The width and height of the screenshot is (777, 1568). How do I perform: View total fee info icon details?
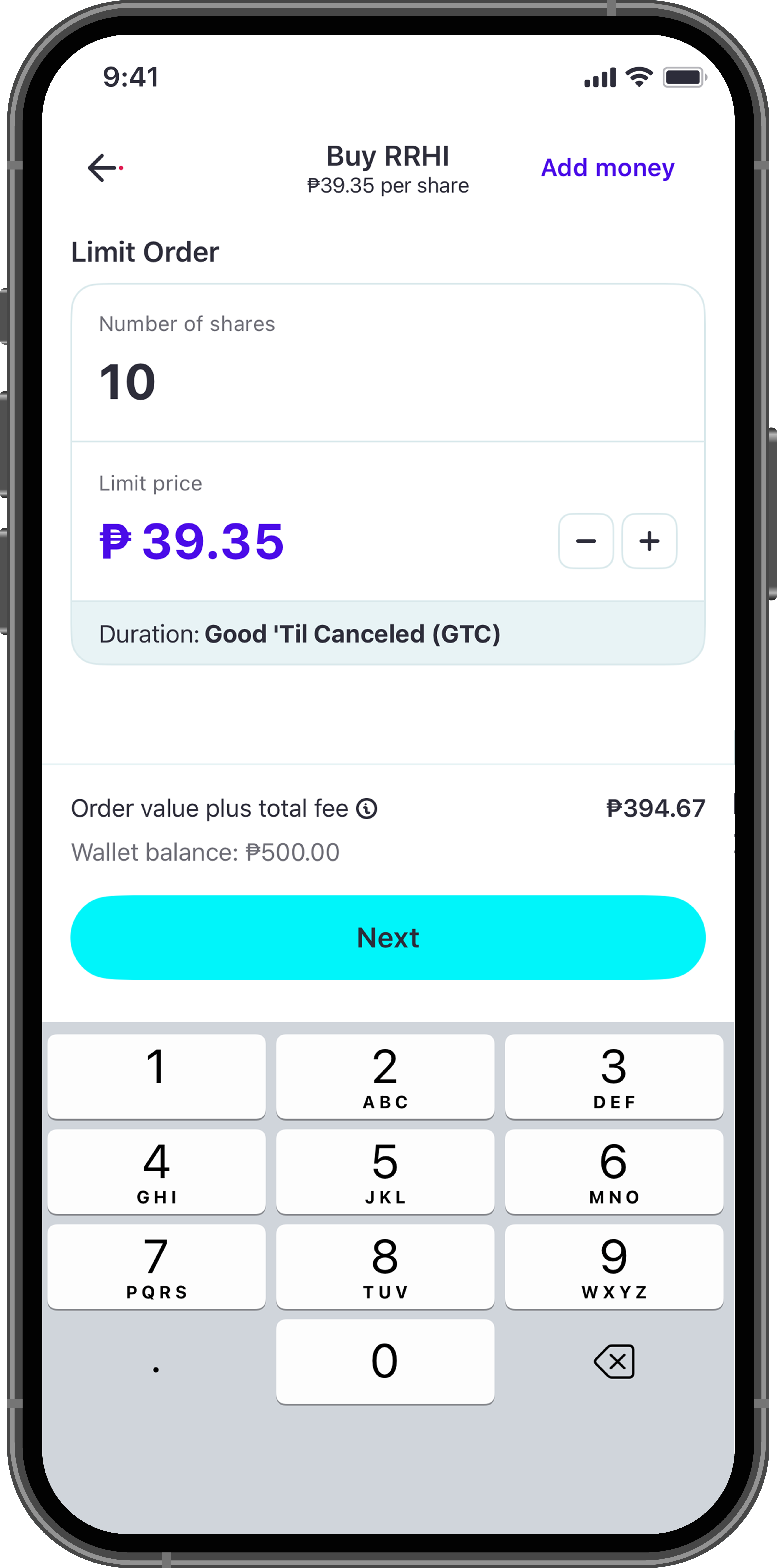coord(367,809)
